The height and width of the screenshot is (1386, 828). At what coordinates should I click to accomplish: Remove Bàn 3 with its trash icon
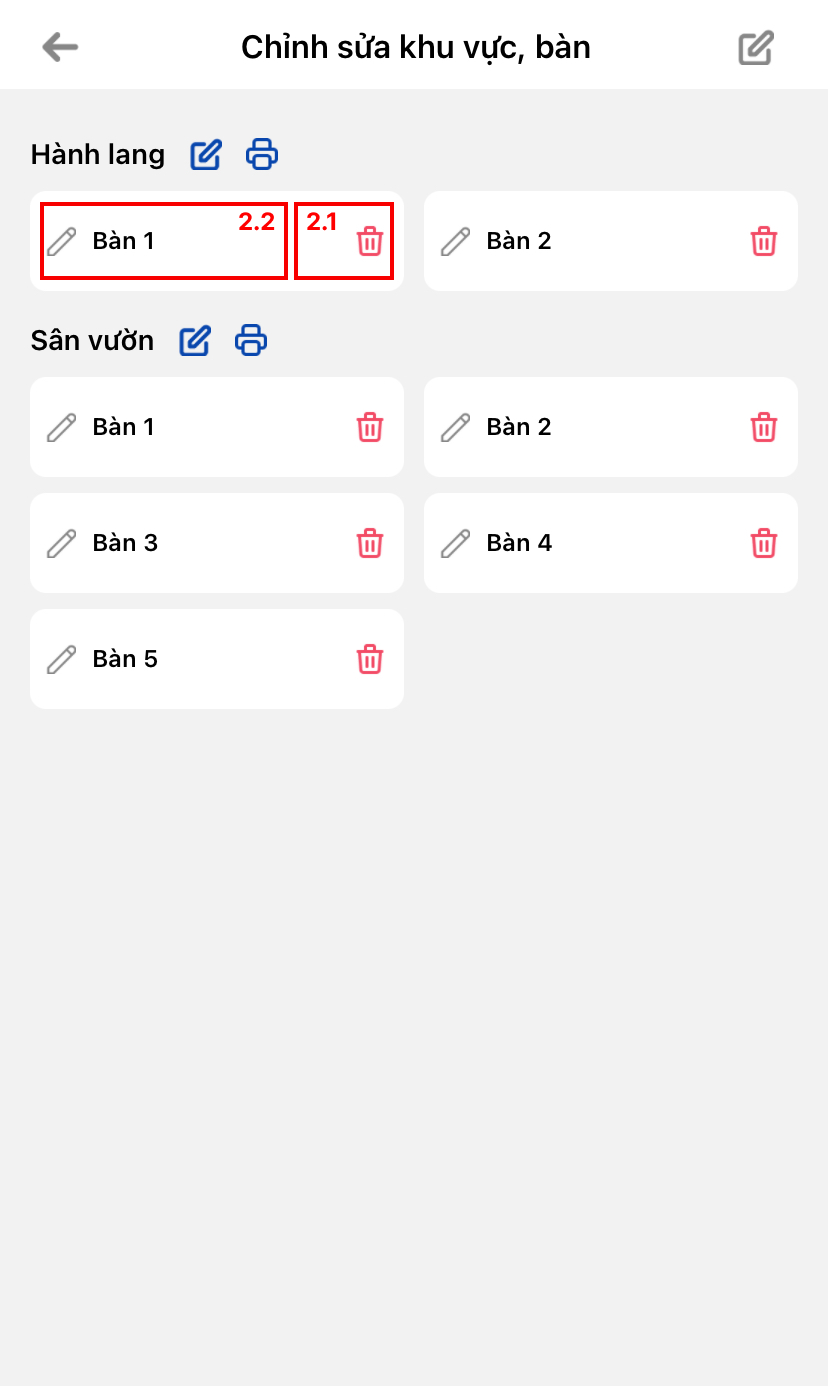coord(370,543)
